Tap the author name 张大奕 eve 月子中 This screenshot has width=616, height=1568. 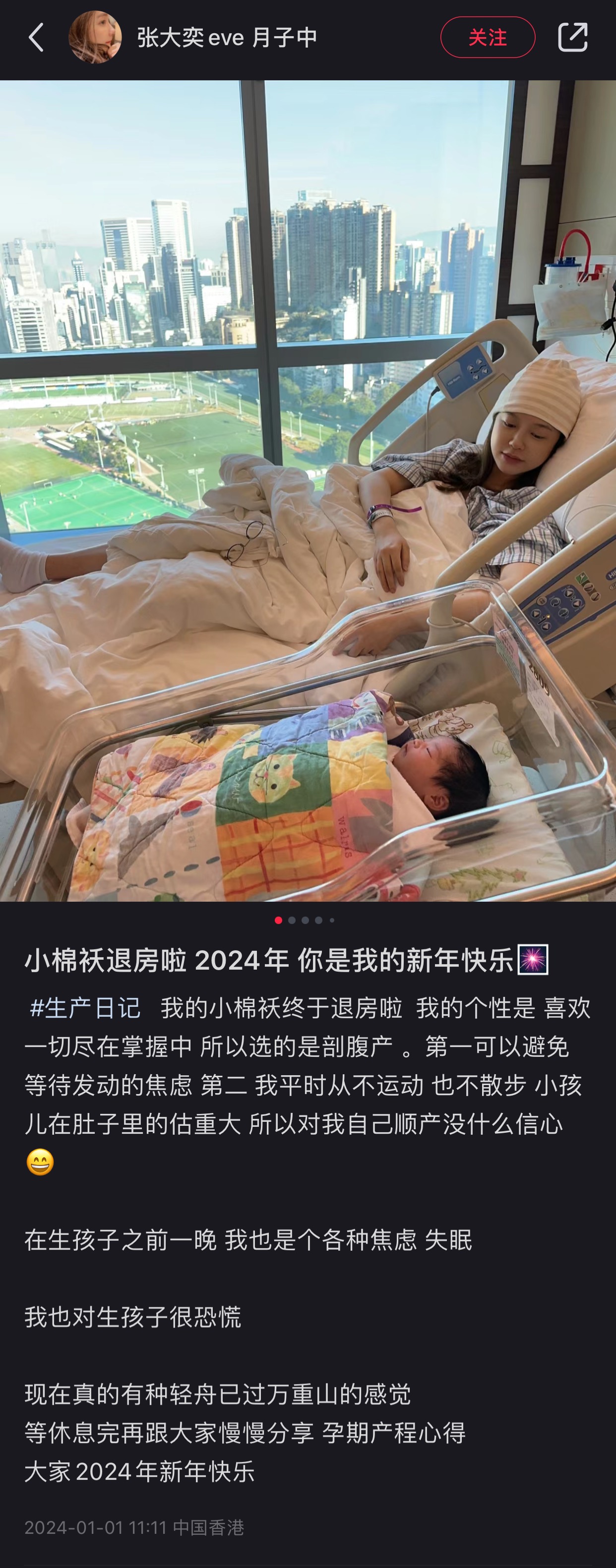click(x=227, y=38)
